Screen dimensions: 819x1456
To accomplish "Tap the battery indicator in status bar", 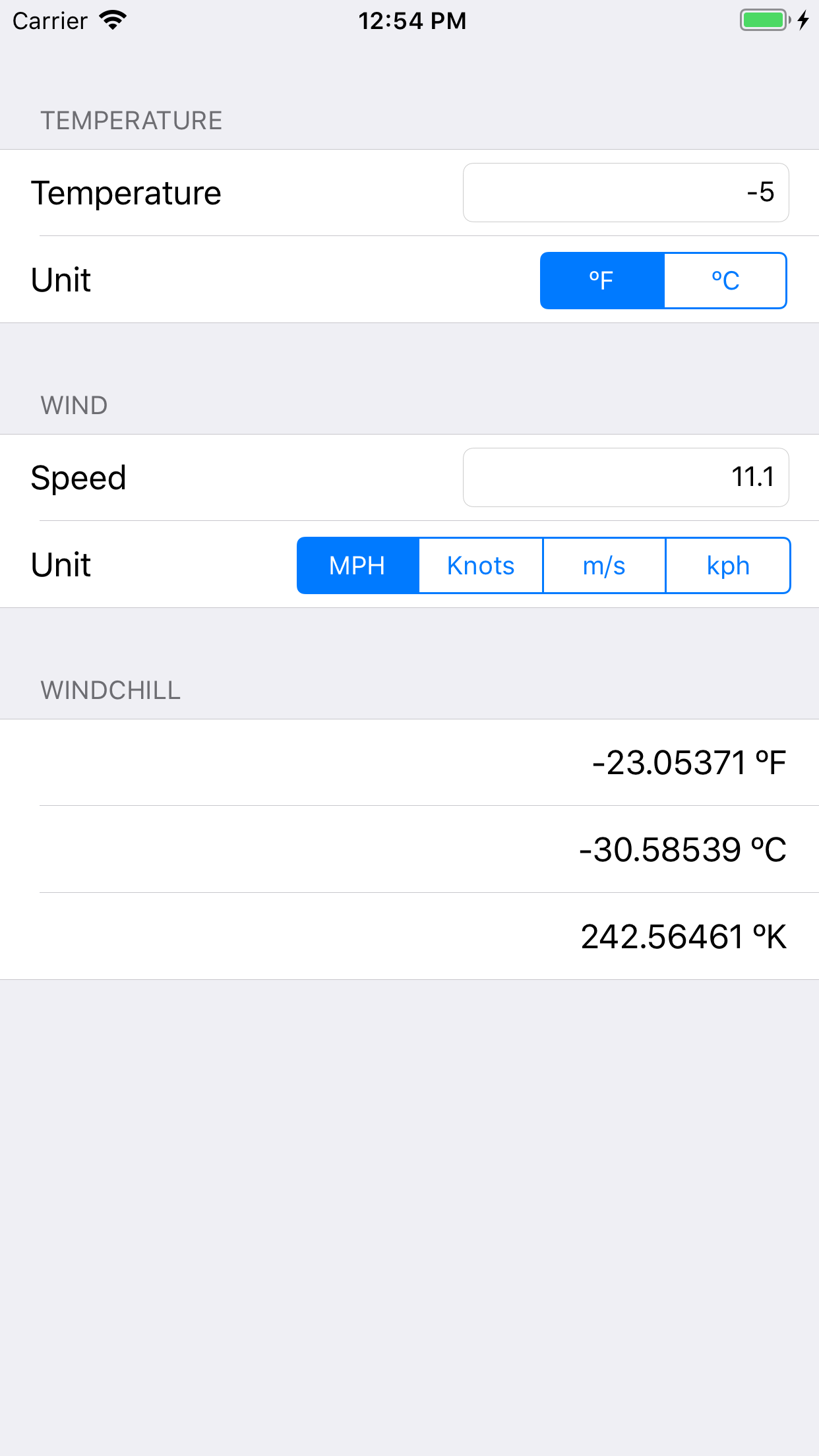I will pos(763,20).
